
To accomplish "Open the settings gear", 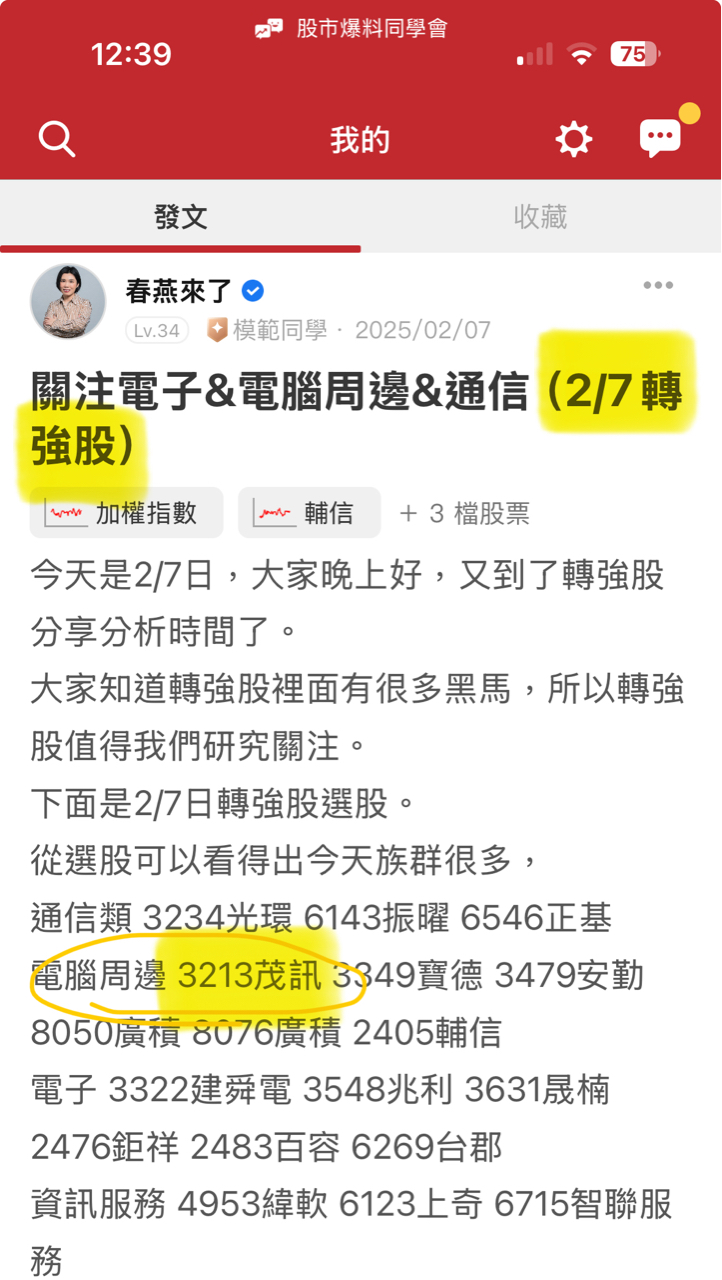I will click(x=574, y=139).
